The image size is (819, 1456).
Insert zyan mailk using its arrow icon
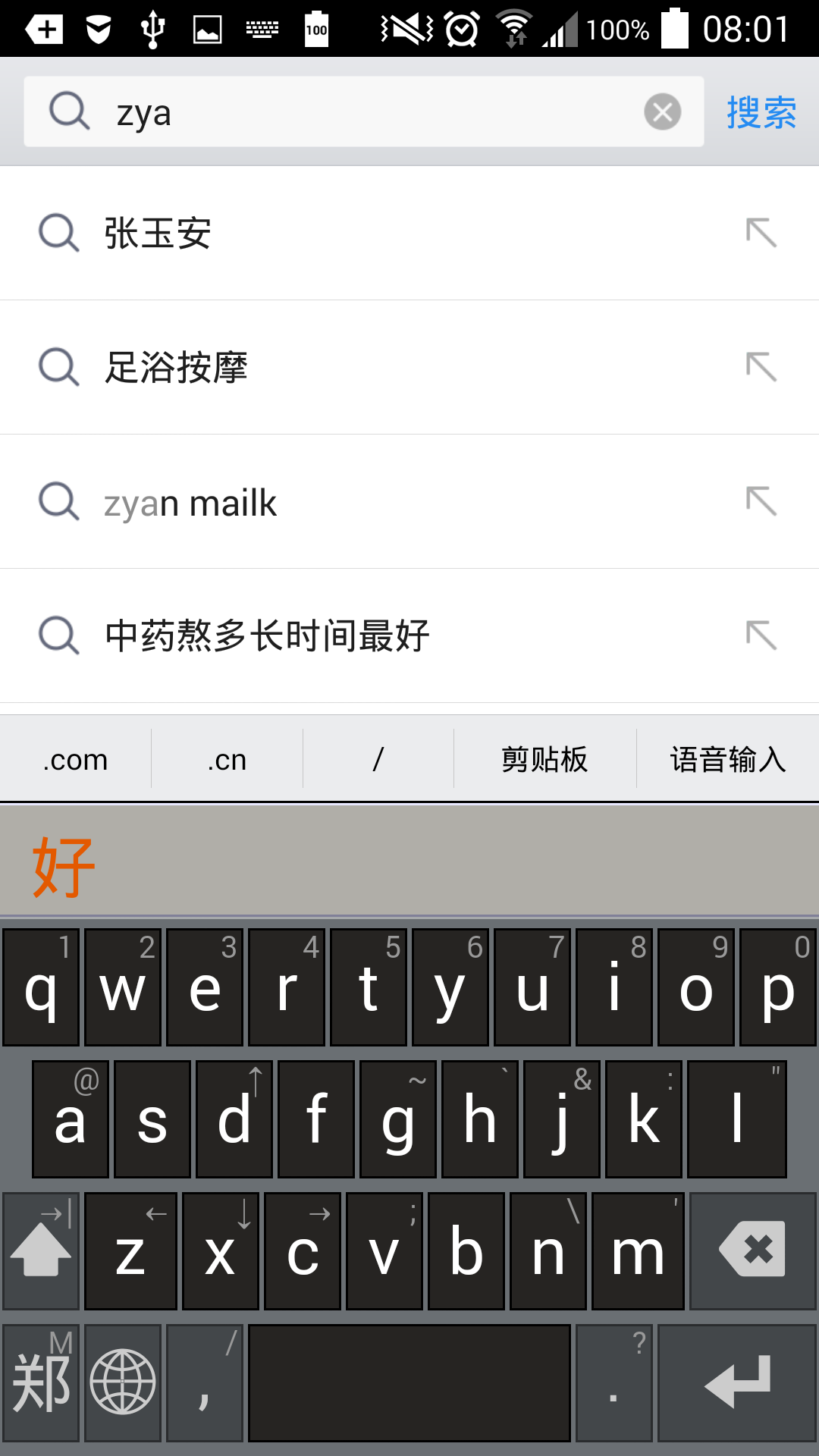[x=761, y=501]
